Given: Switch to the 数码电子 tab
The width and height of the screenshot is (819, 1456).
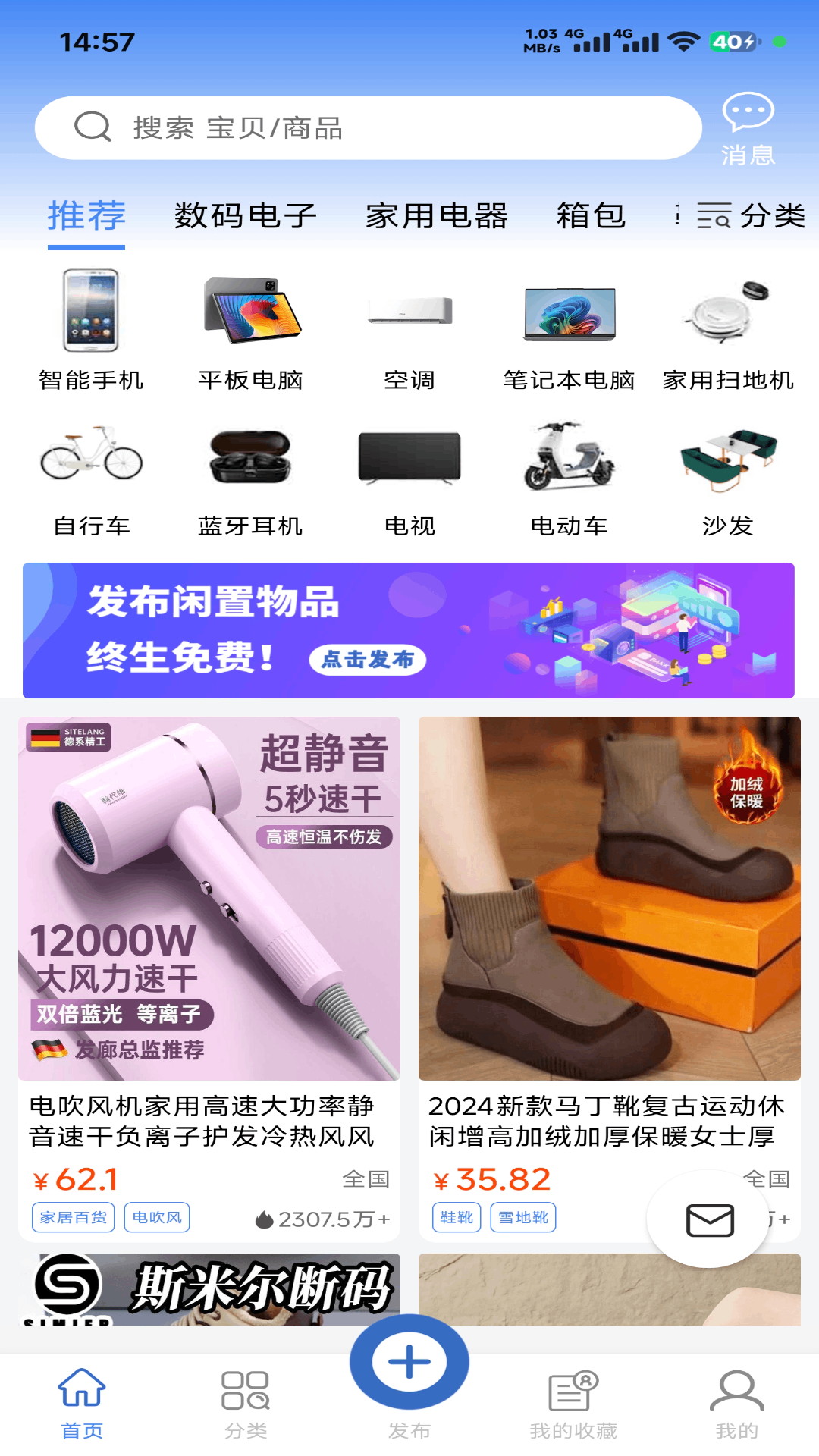Looking at the screenshot, I should click(x=244, y=216).
